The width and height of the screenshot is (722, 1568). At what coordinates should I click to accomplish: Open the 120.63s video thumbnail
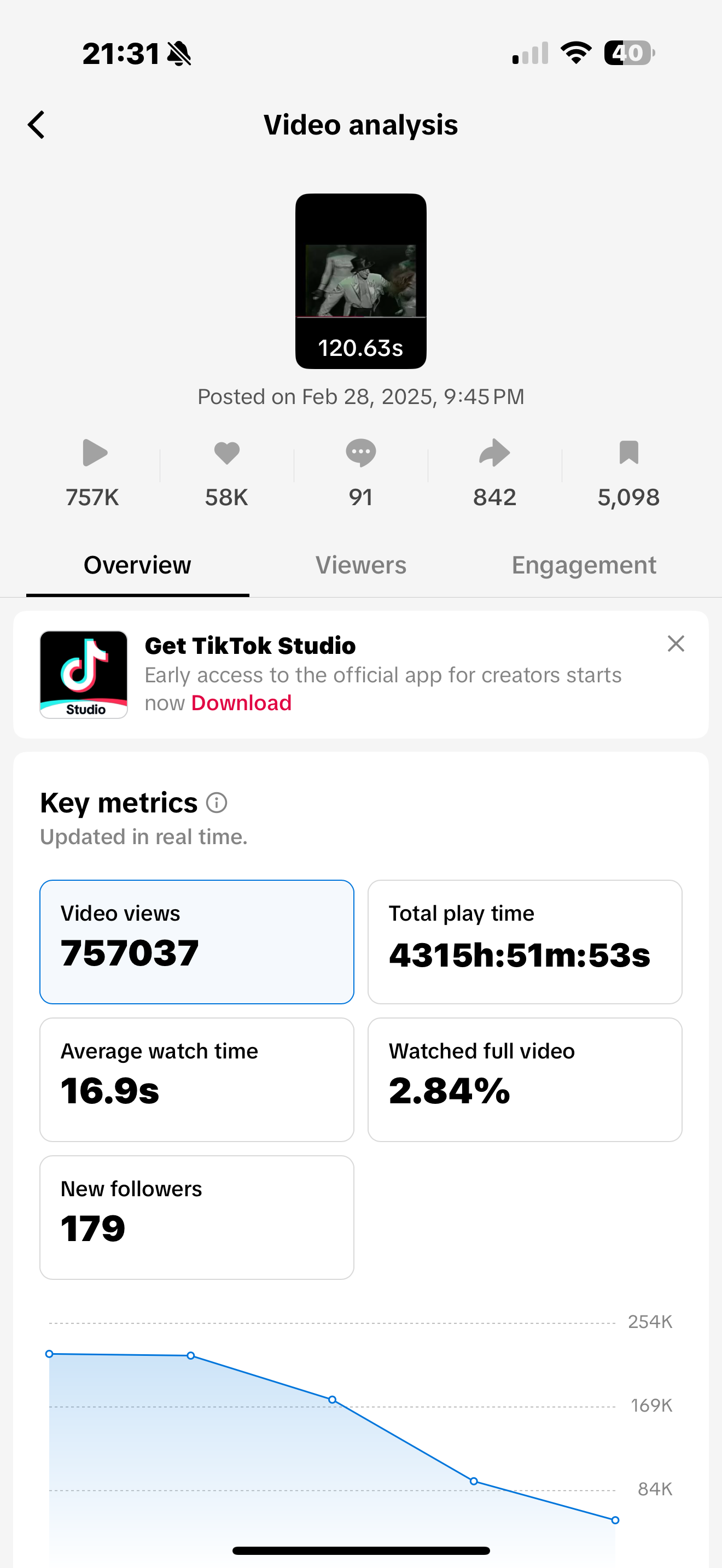(x=361, y=281)
